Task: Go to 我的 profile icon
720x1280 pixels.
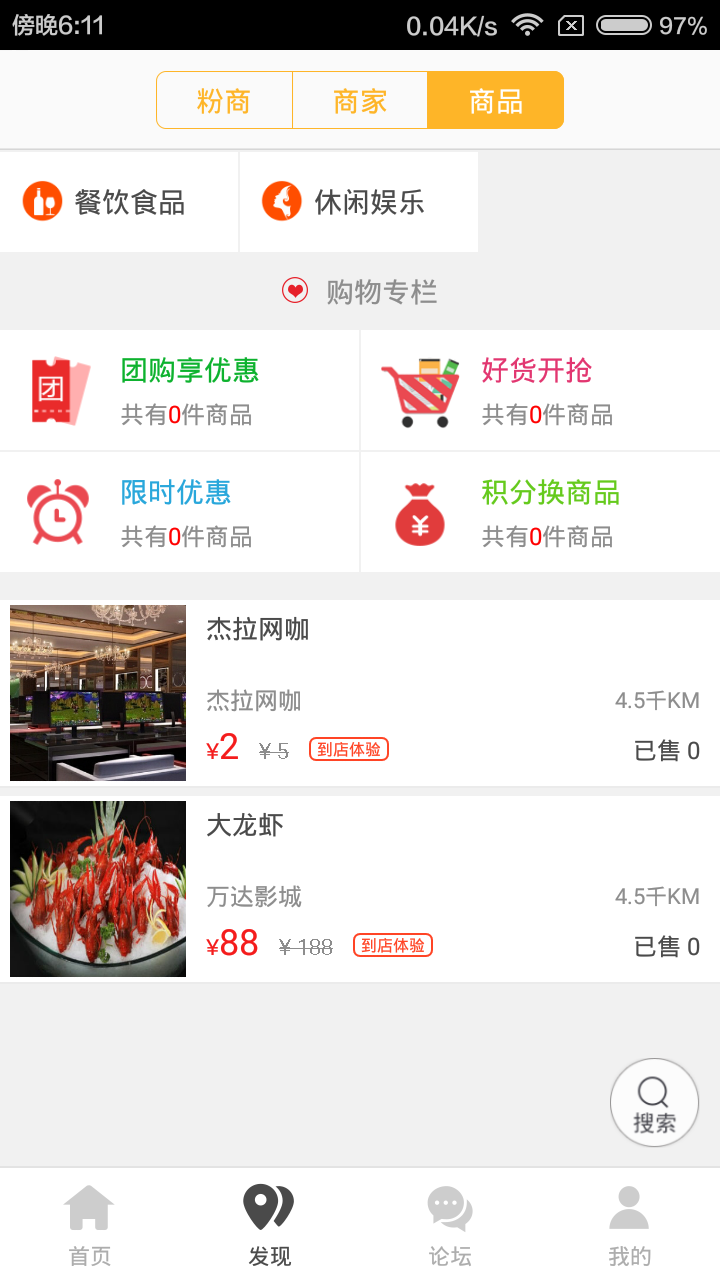Action: pos(629,1208)
